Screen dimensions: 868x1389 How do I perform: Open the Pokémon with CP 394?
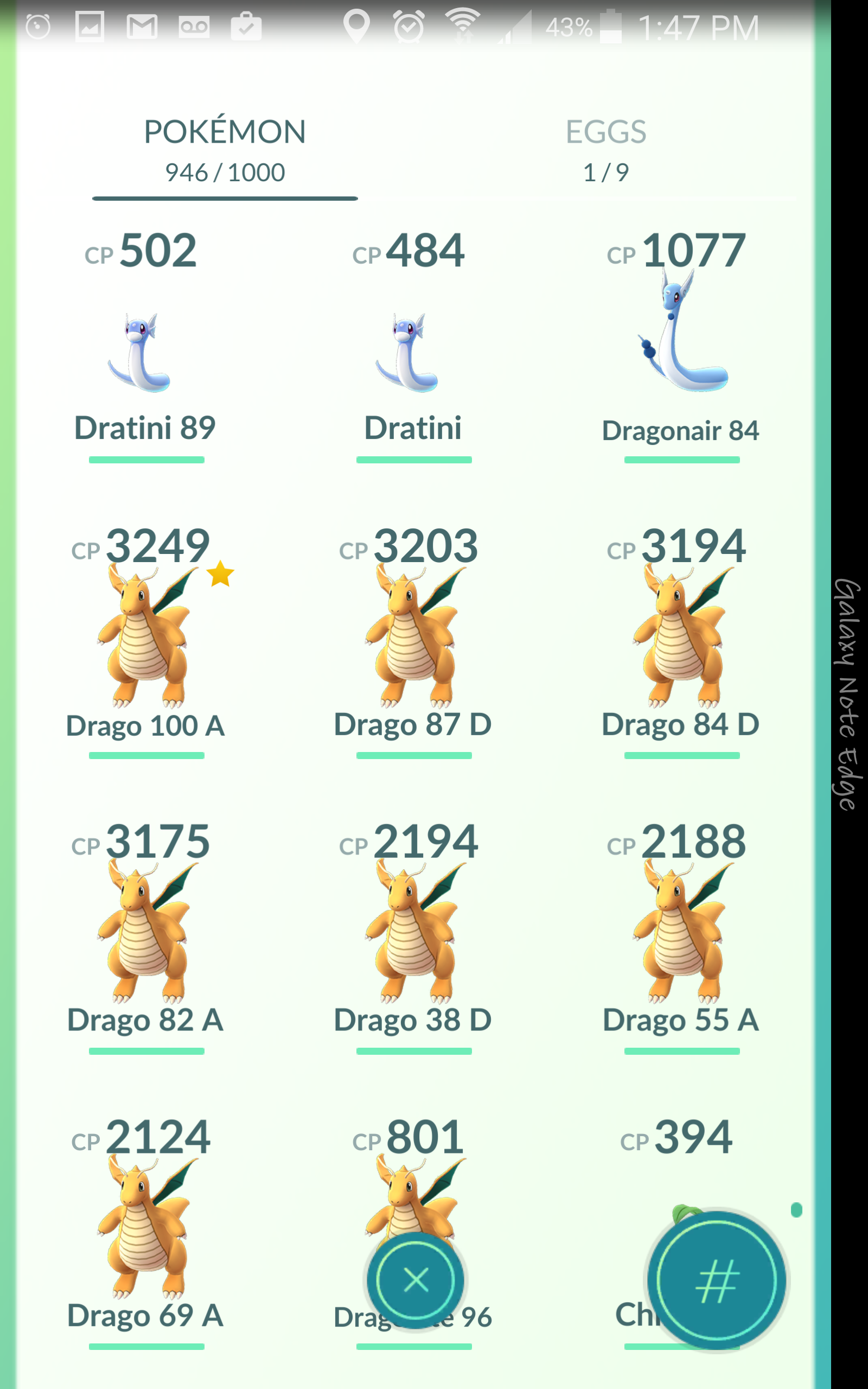(x=678, y=1159)
